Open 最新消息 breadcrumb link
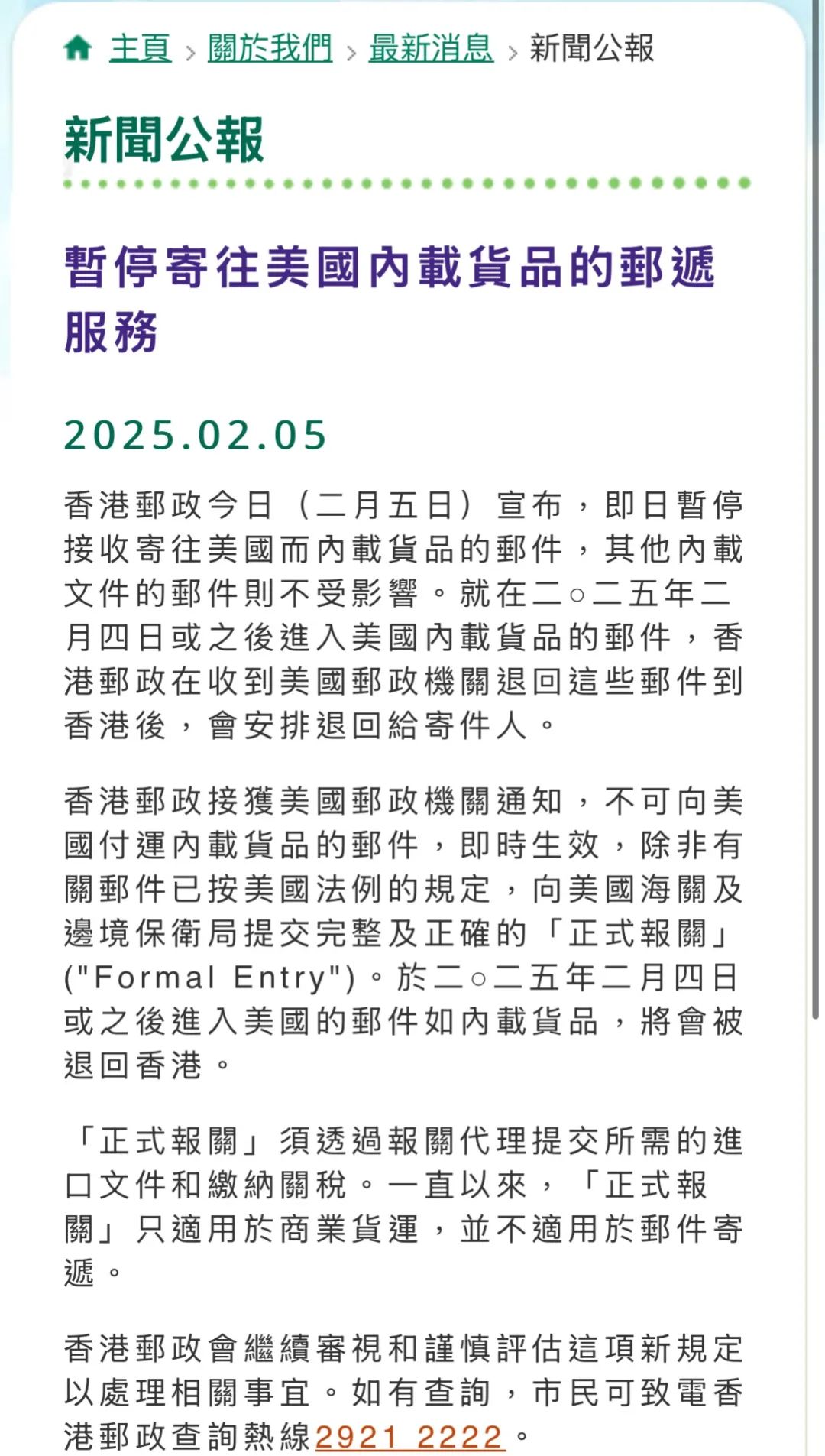This screenshot has height=1456, width=825. pyautogui.click(x=431, y=49)
